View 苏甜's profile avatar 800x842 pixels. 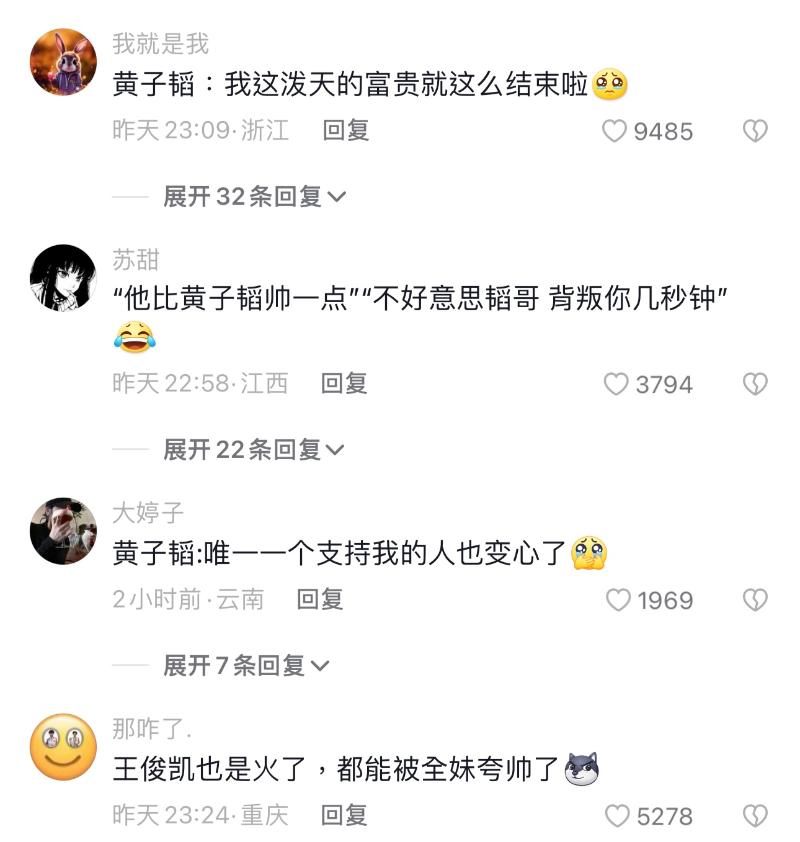pyautogui.click(x=64, y=277)
